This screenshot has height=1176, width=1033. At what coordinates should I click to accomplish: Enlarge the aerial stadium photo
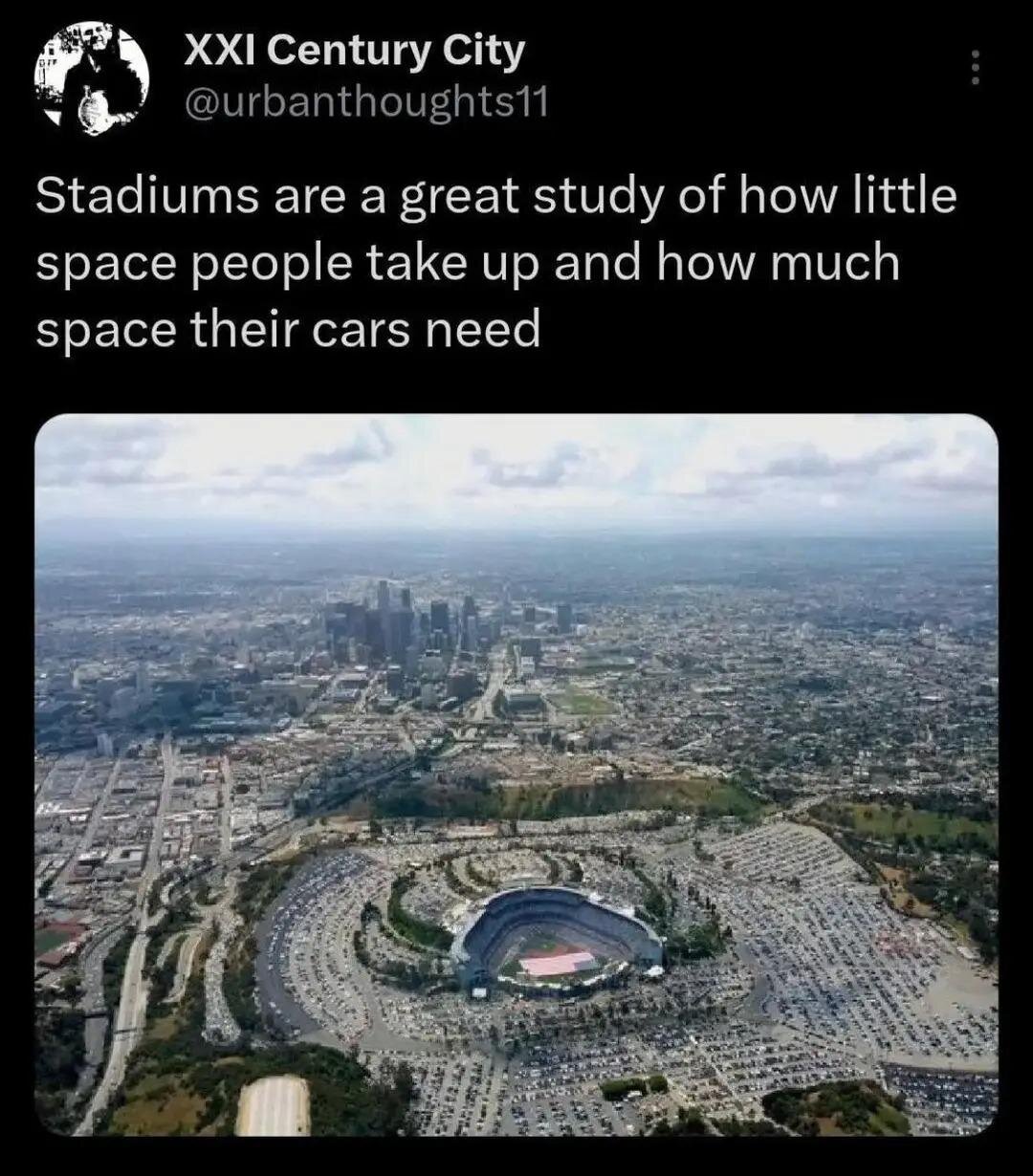coord(516,774)
